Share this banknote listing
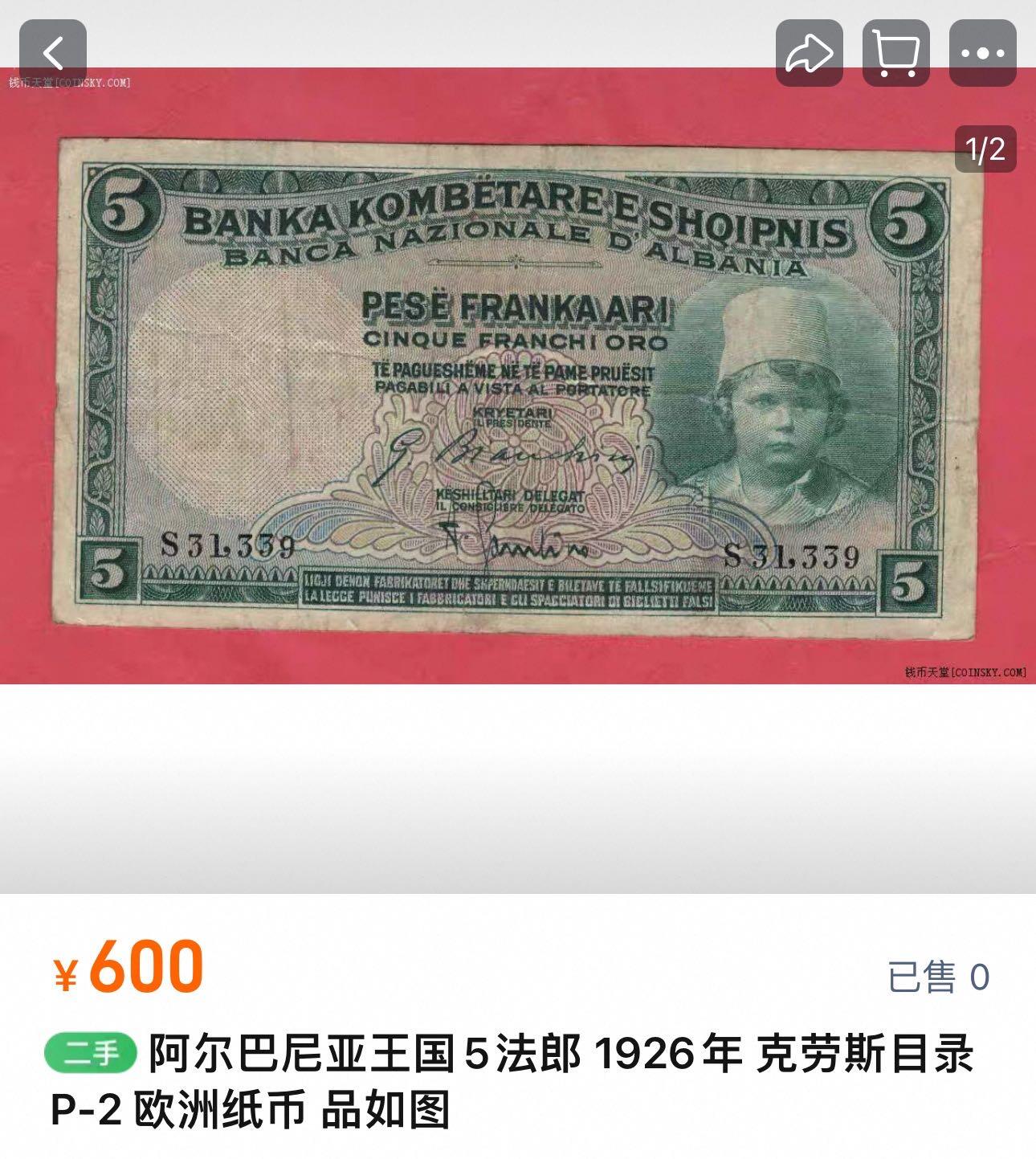This screenshot has height=1159, width=1036. click(809, 53)
